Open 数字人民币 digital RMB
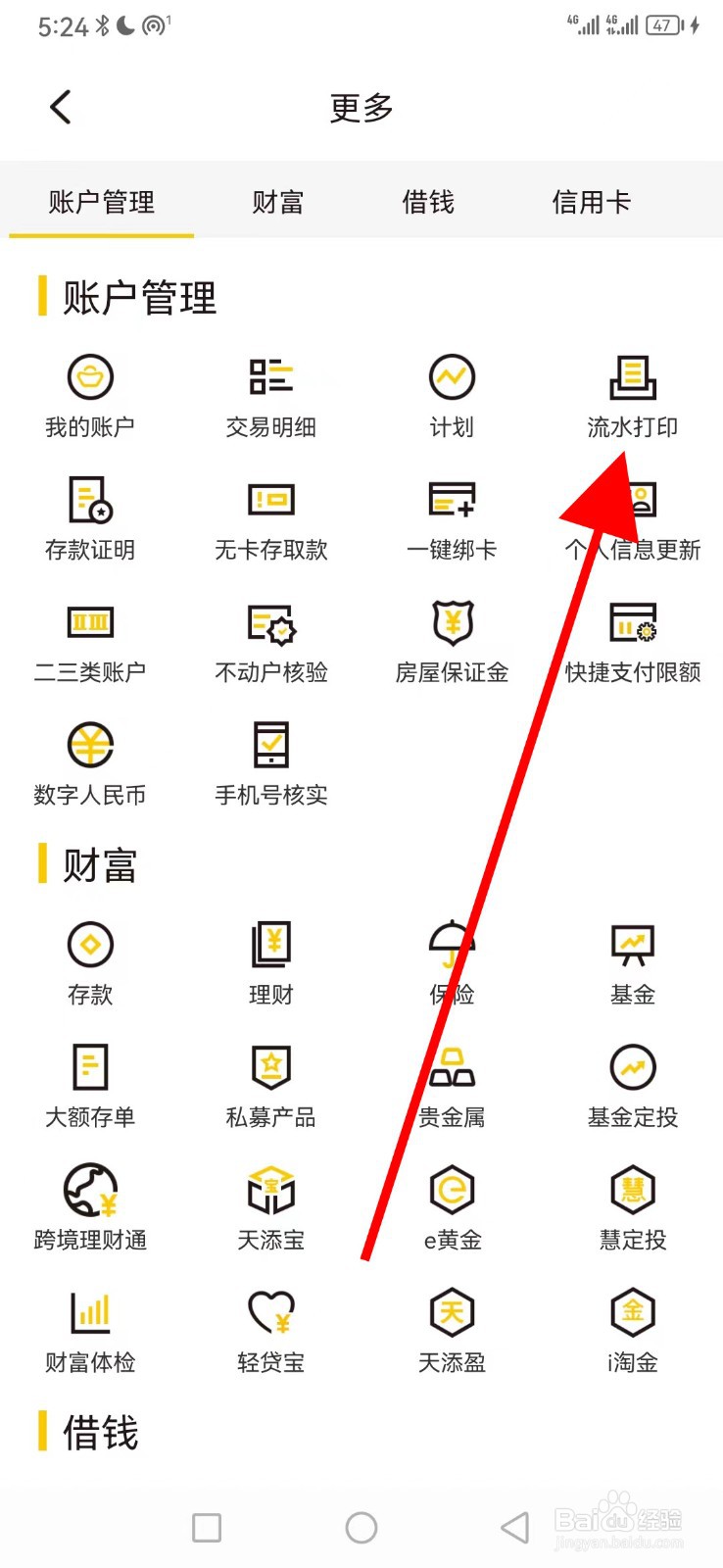 point(89,759)
